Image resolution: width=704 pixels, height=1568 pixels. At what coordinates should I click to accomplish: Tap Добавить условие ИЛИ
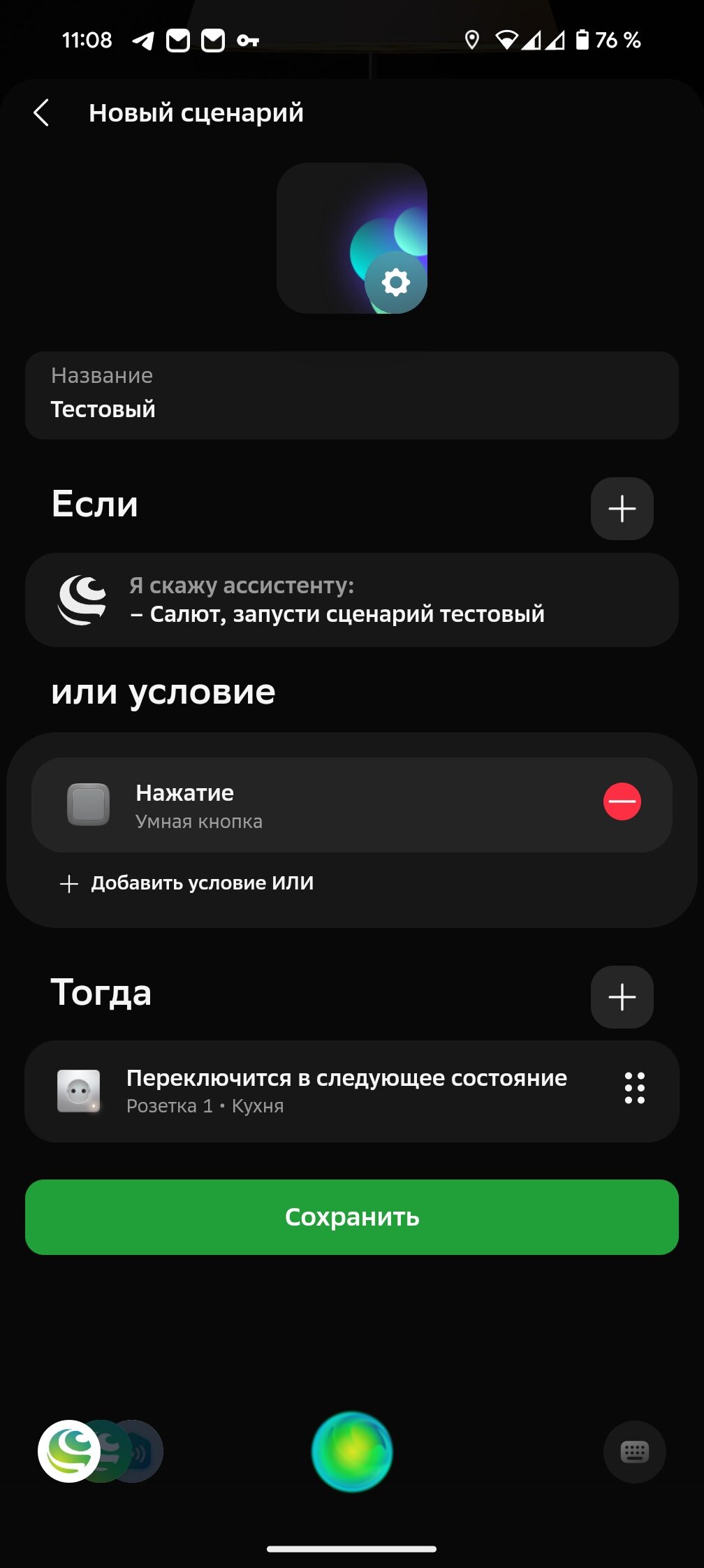point(187,883)
